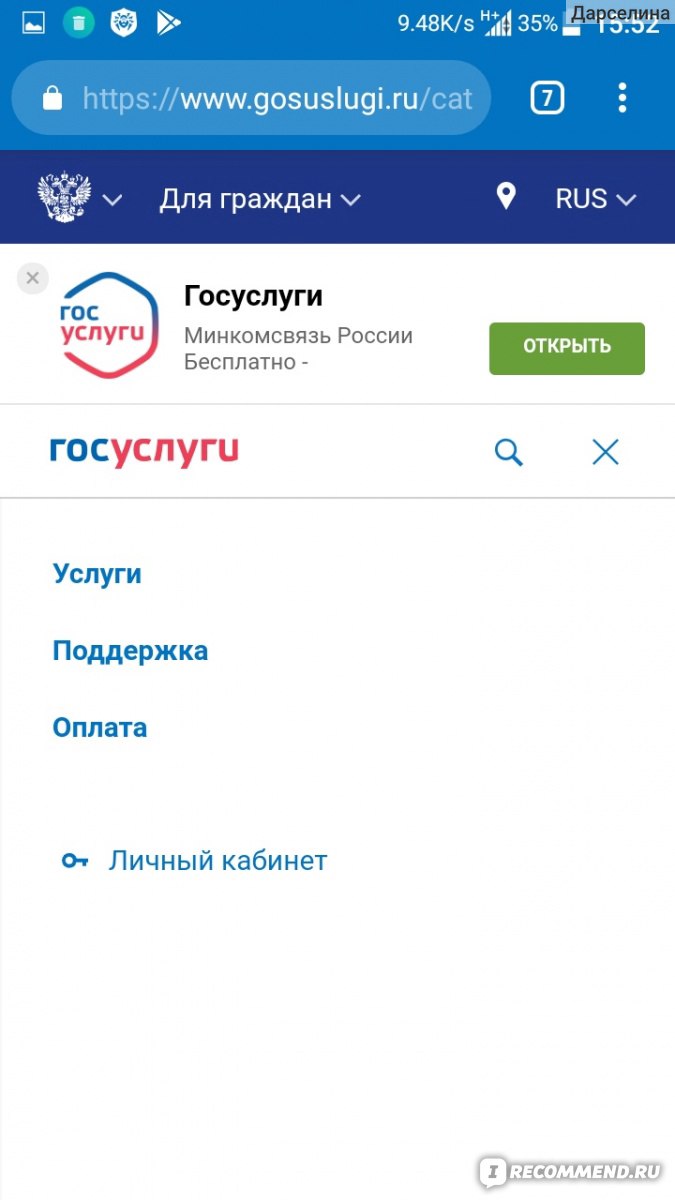Image resolution: width=675 pixels, height=1200 pixels.
Task: Open the site search magnifier
Action: coord(509,453)
